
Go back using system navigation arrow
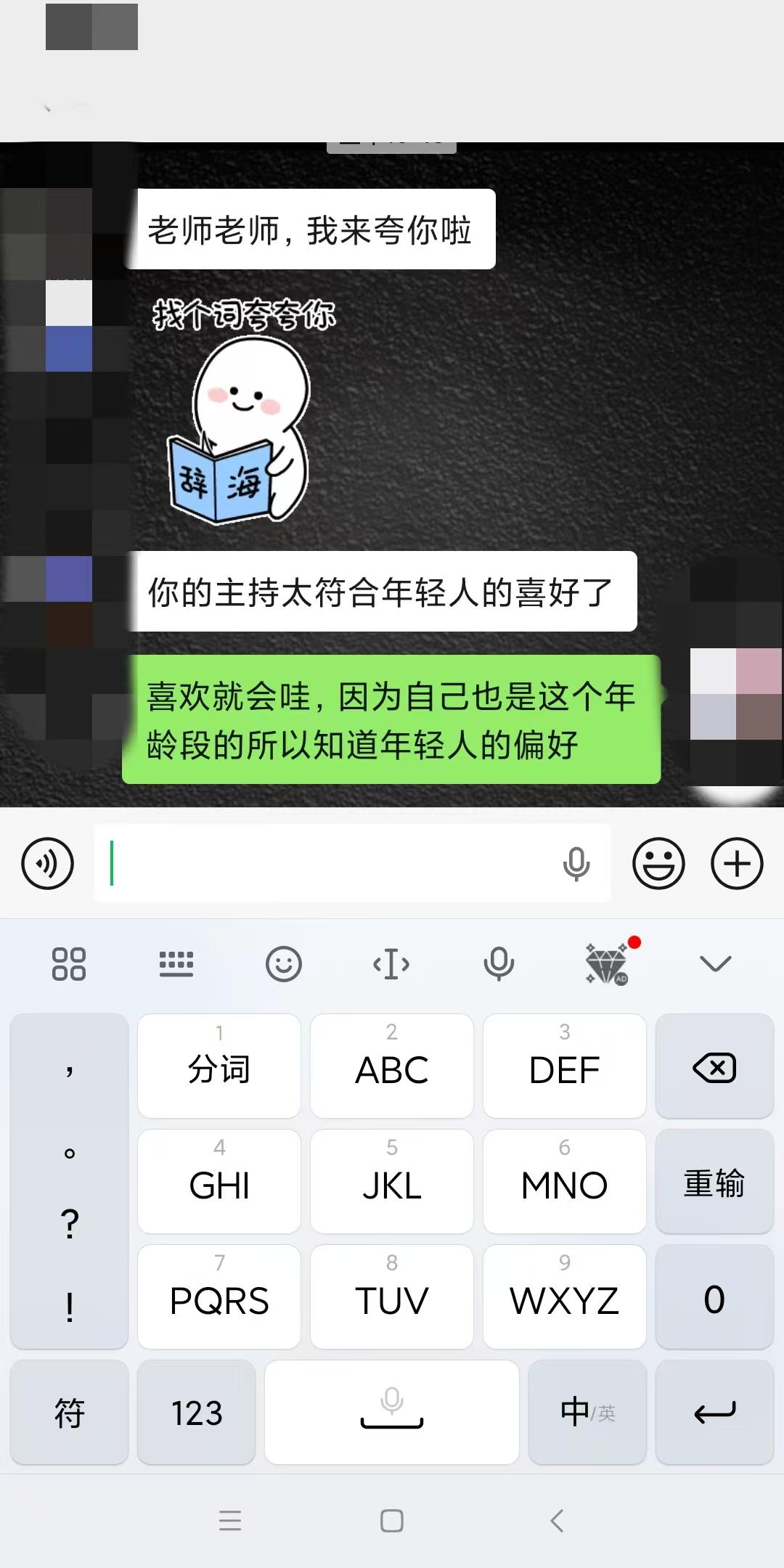557,1520
